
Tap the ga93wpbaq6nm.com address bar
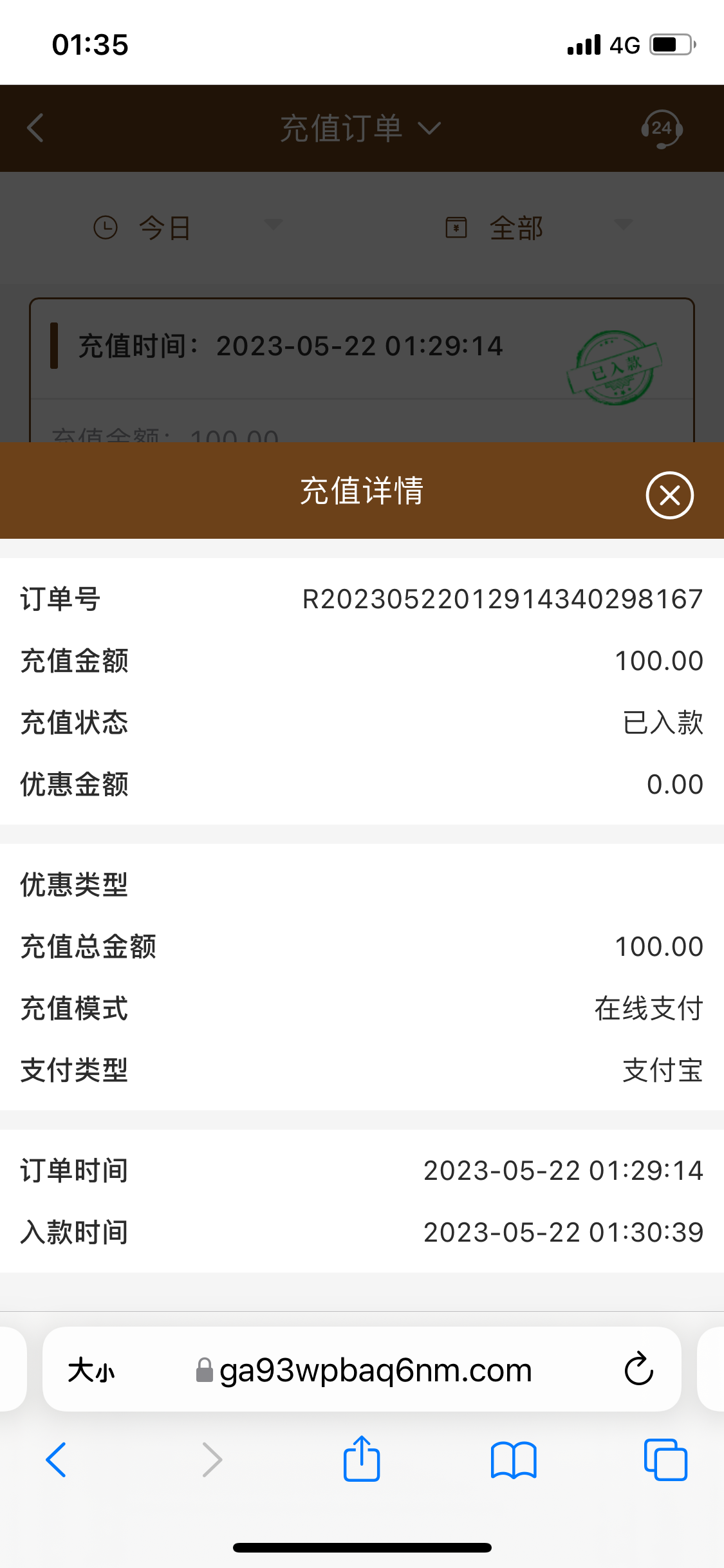pos(375,1370)
